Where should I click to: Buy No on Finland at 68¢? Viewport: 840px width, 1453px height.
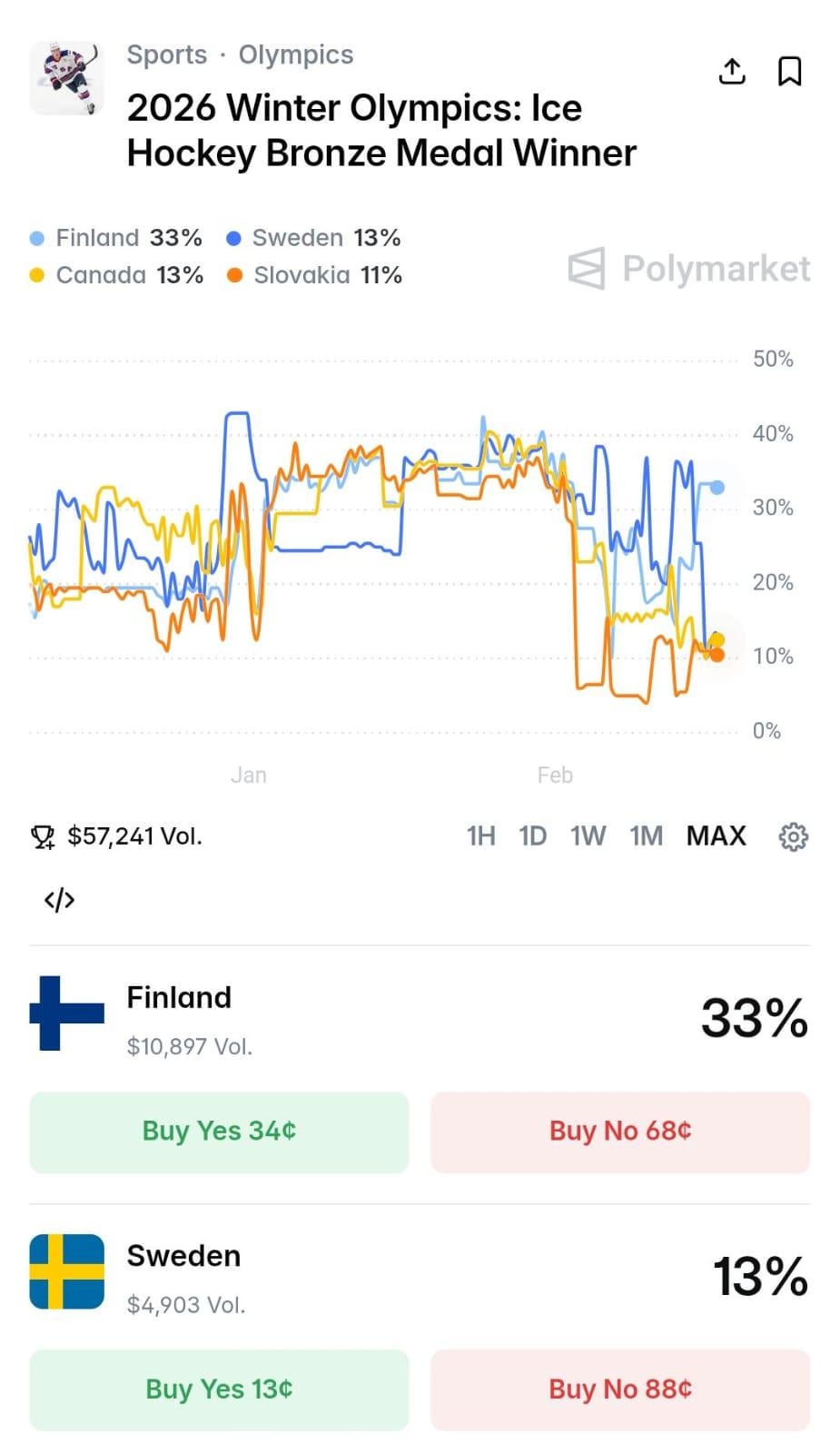[x=620, y=1132]
